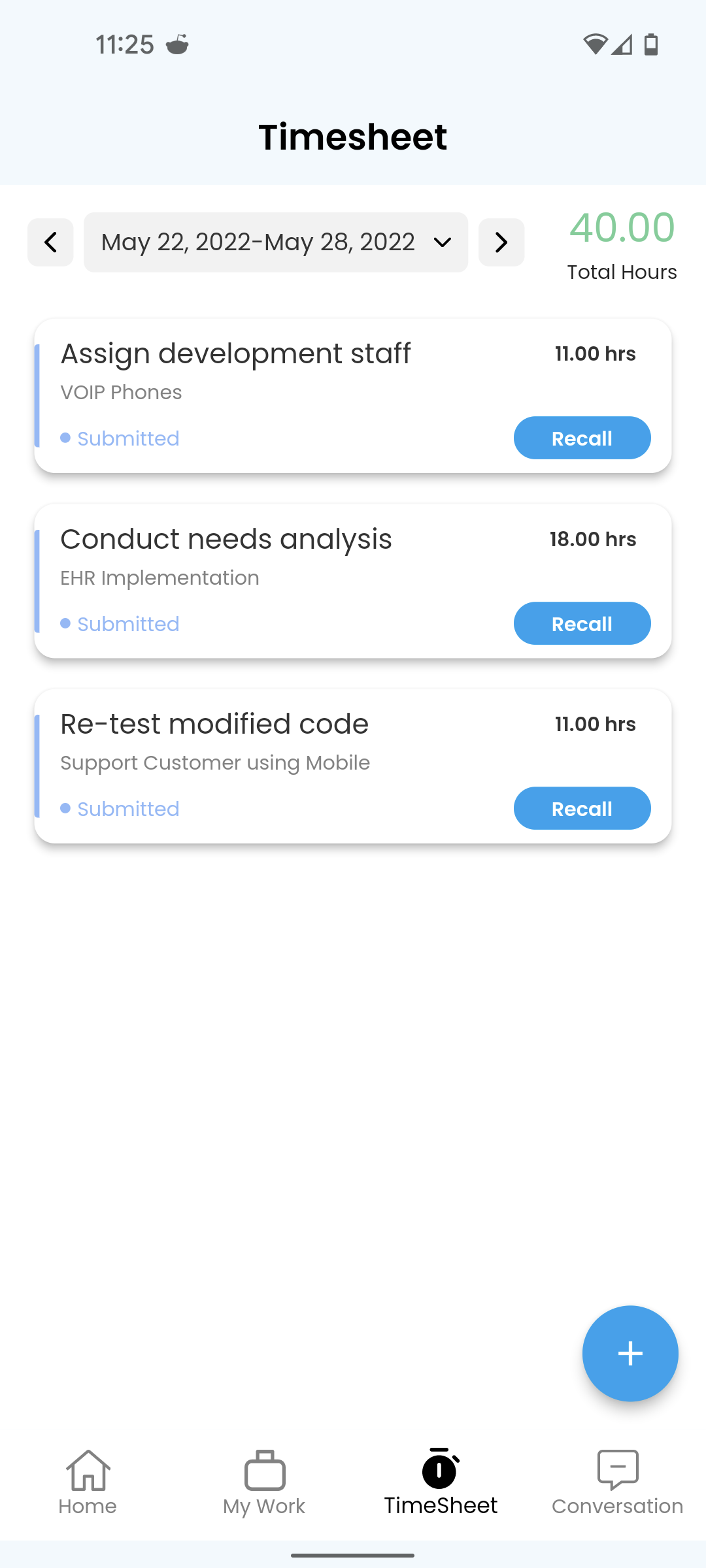Open the Re-test modified code card
The height and width of the screenshot is (1568, 706).
(x=353, y=766)
